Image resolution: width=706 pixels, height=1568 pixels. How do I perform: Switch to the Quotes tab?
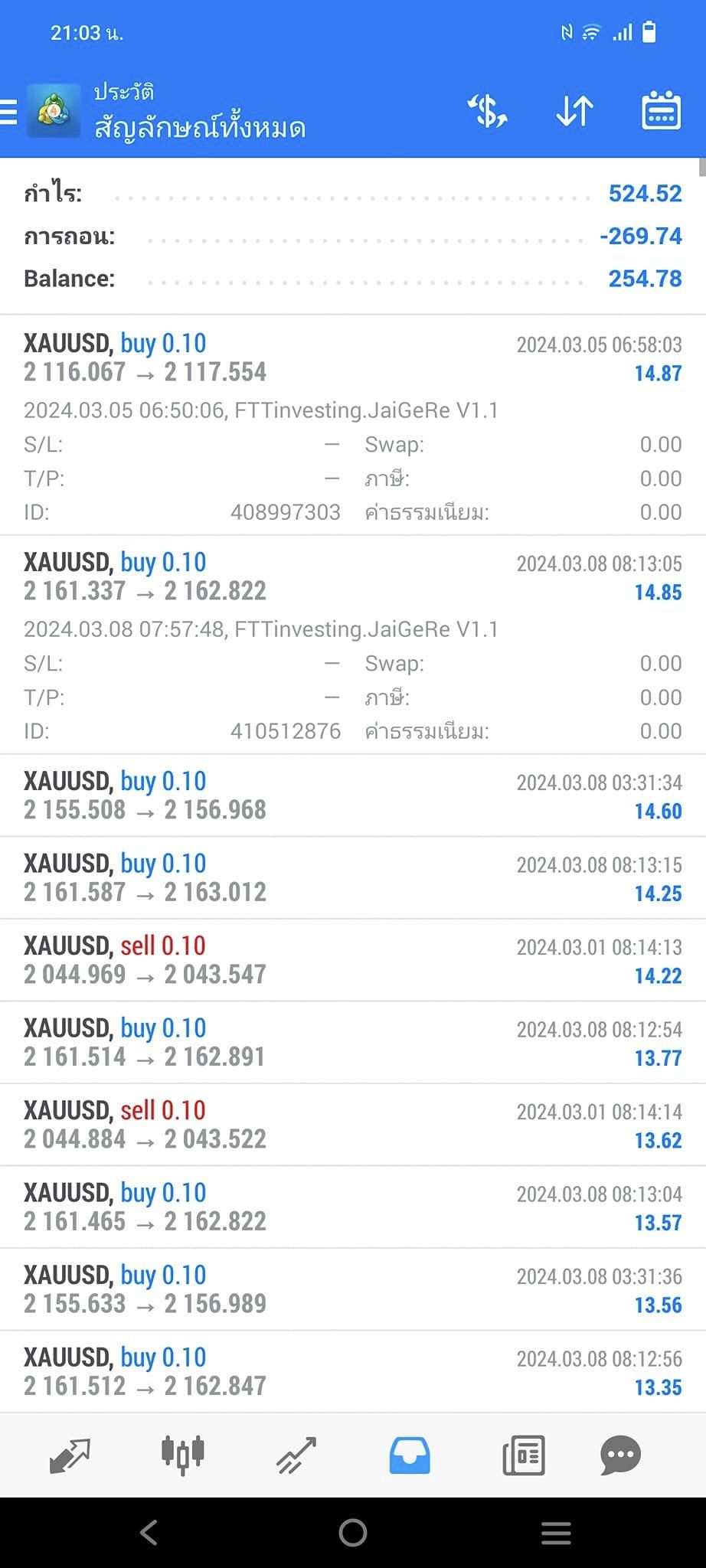tap(70, 1455)
